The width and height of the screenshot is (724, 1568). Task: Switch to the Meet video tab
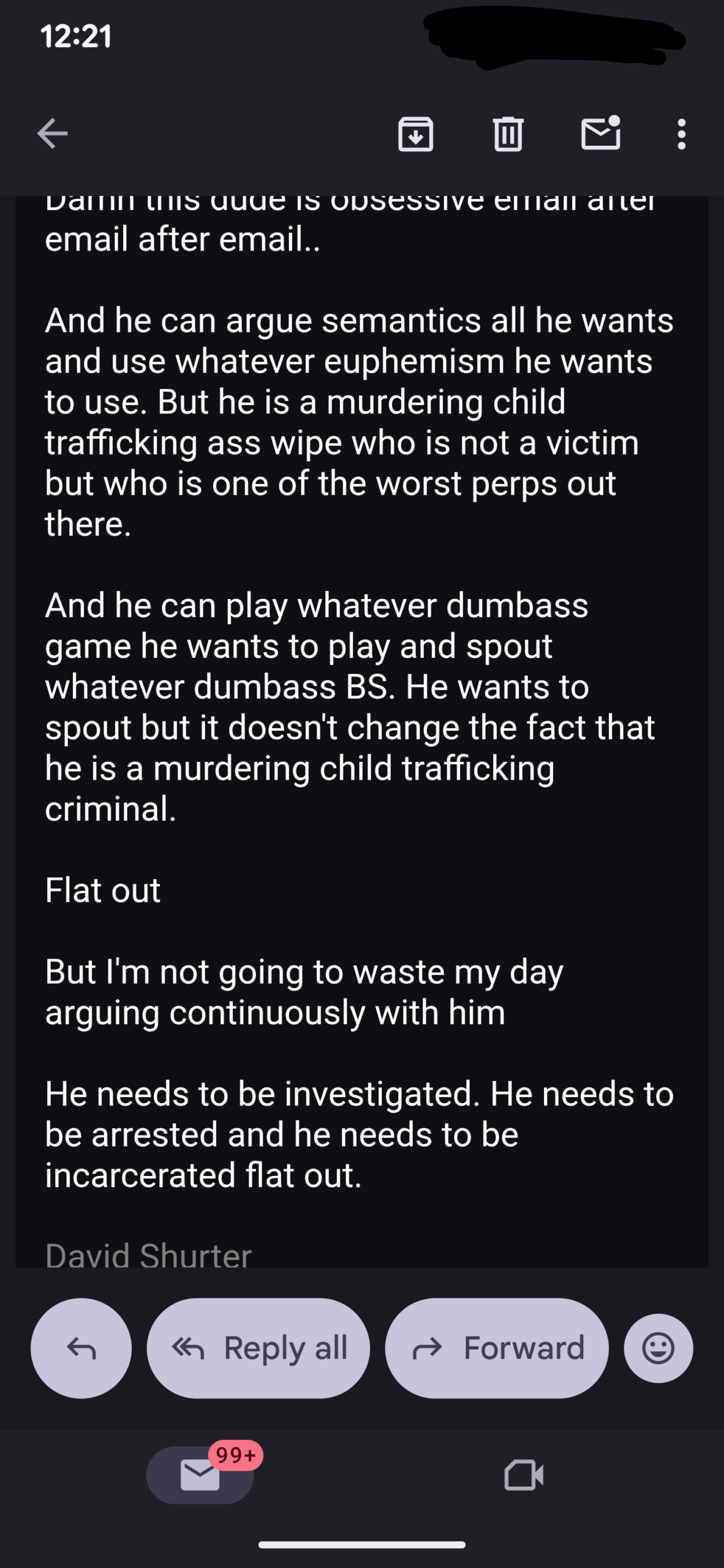[x=524, y=1475]
